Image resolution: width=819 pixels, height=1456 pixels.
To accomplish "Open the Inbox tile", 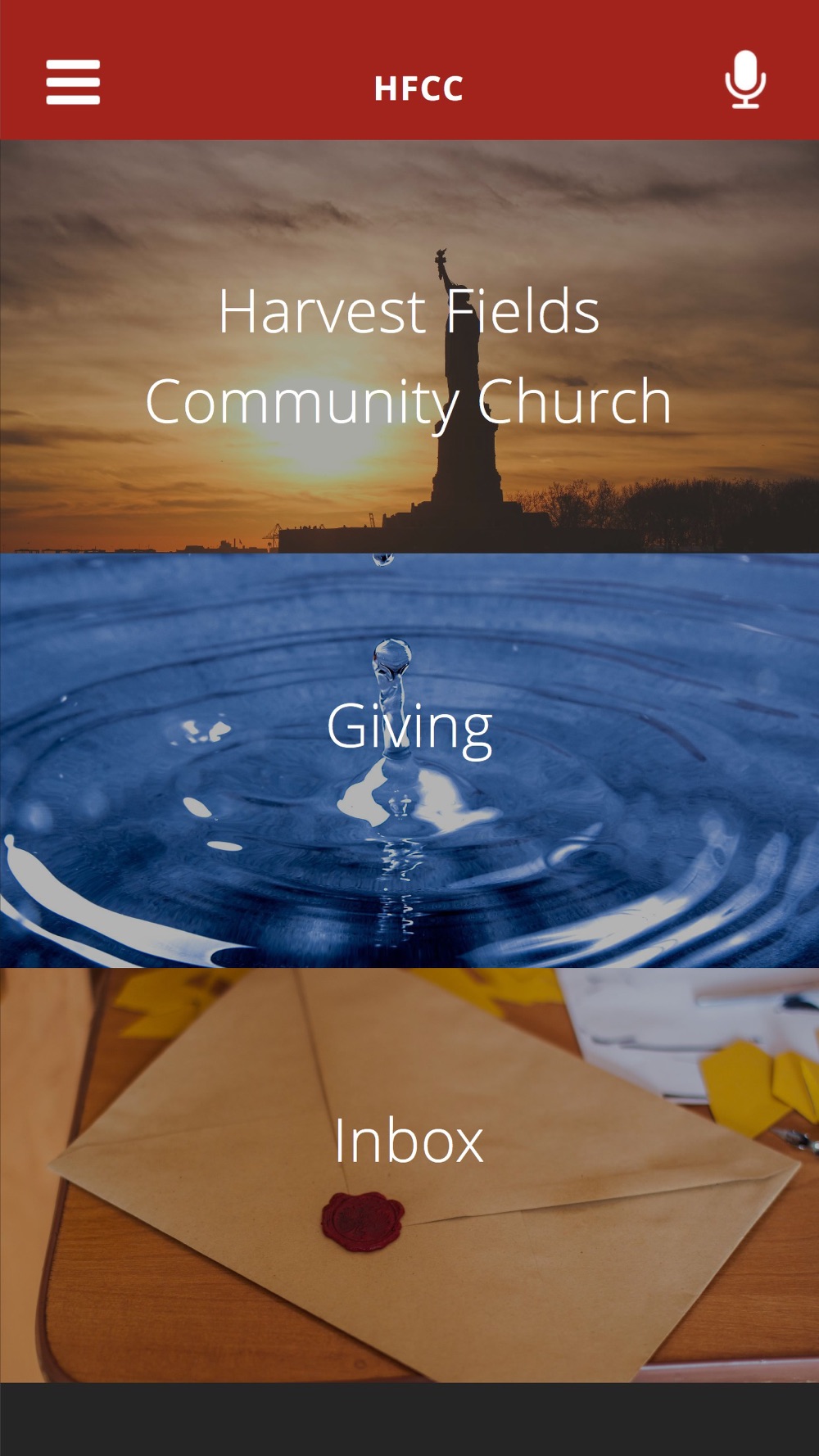I will [409, 1175].
